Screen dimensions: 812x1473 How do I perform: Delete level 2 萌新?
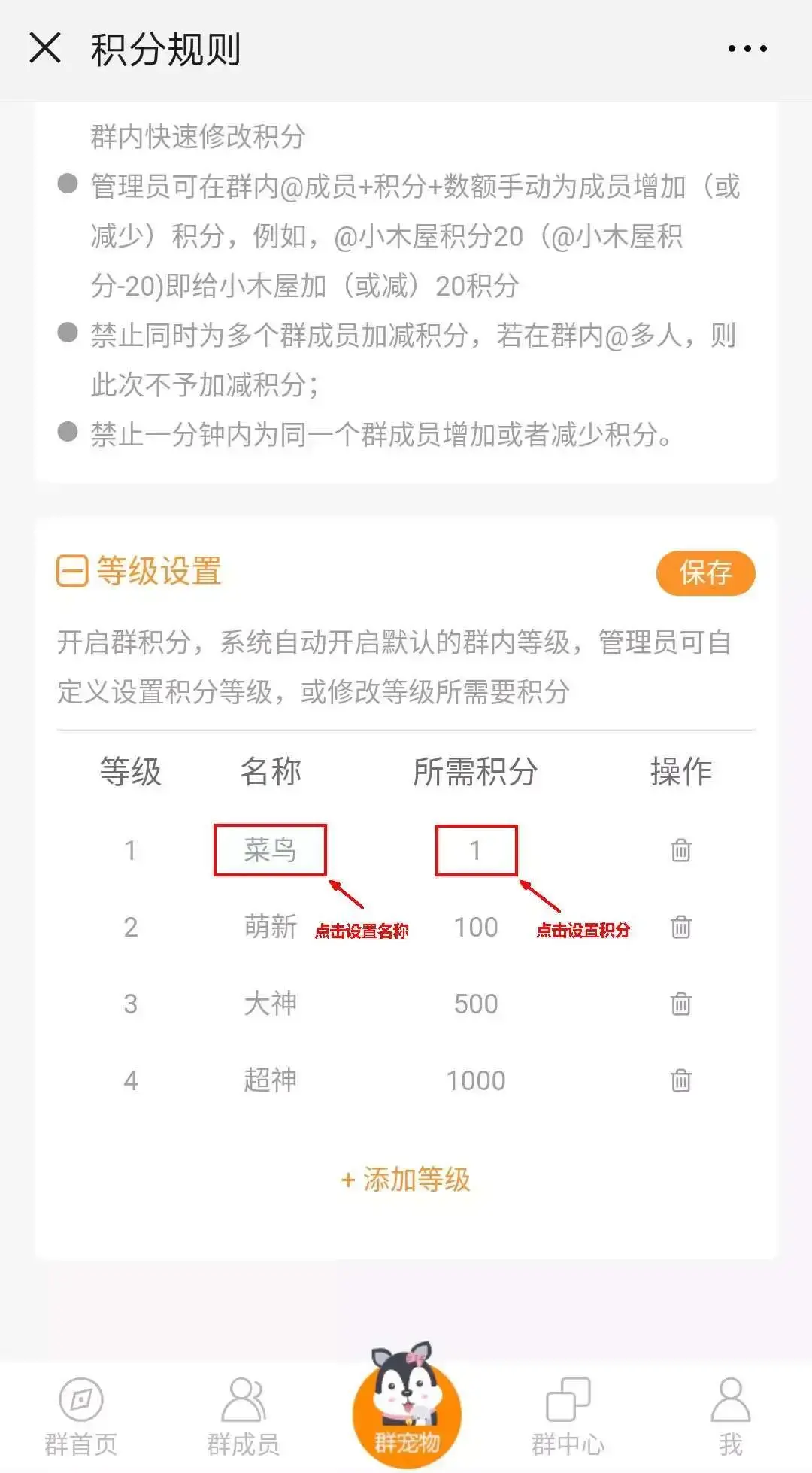[680, 927]
